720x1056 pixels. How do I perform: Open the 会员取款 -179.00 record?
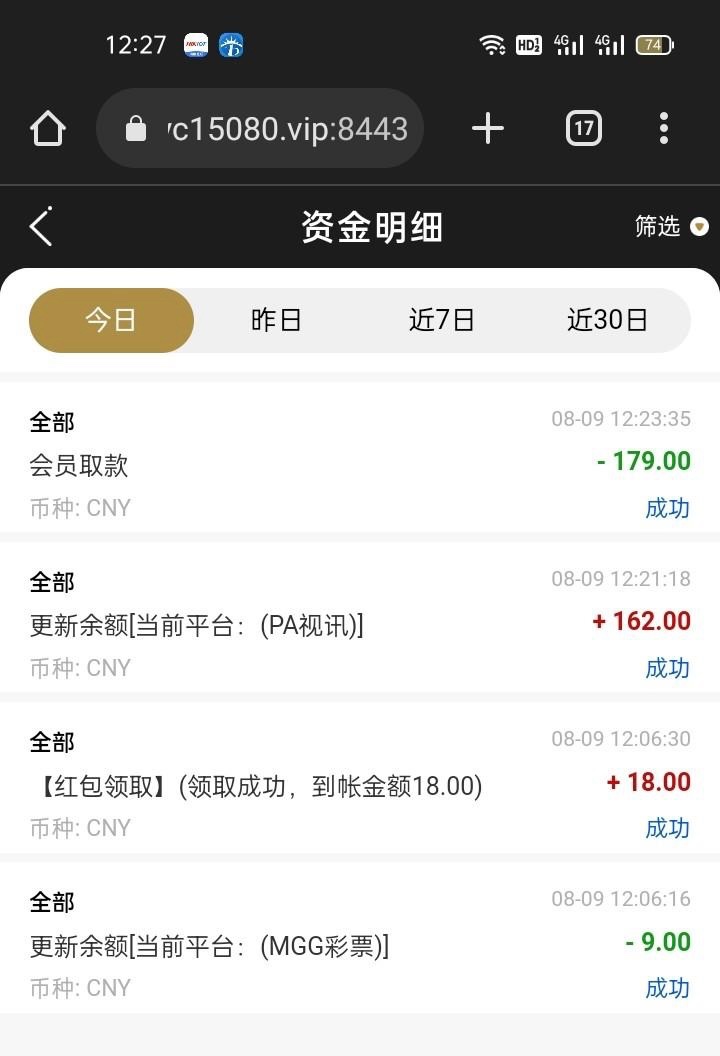coord(360,464)
